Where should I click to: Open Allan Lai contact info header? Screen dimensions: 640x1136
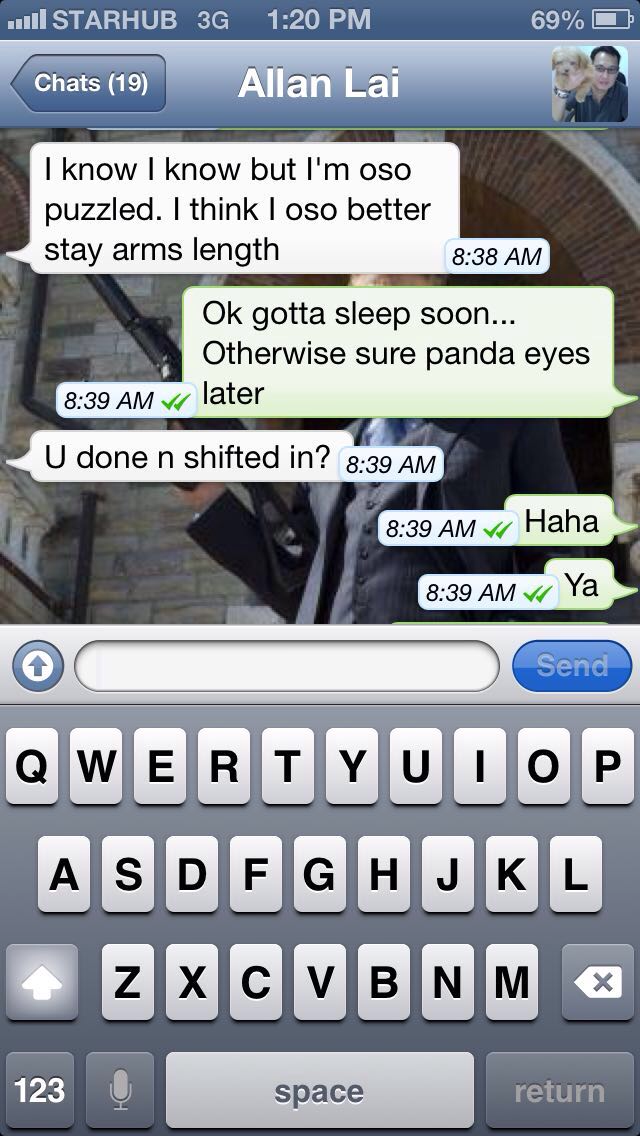[x=318, y=84]
